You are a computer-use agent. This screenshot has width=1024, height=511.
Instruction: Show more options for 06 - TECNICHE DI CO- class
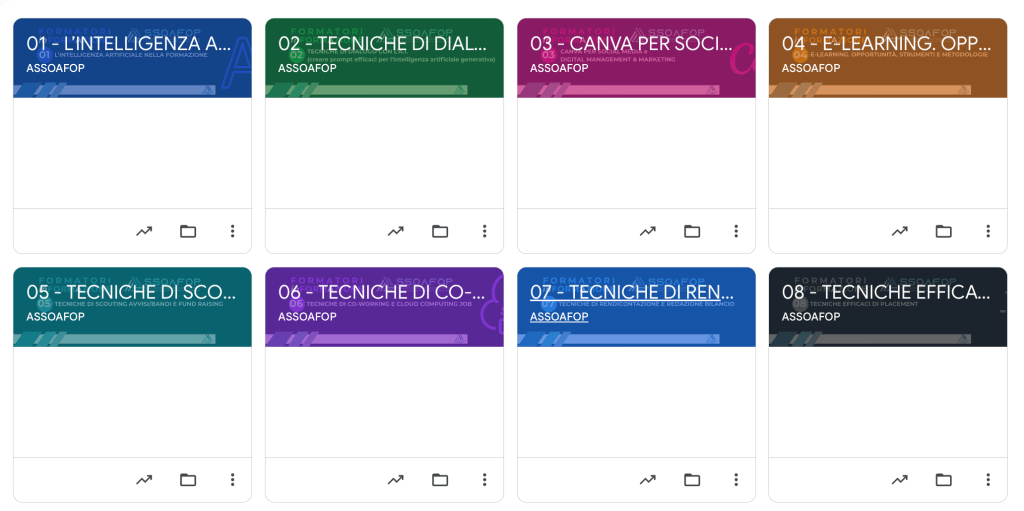484,480
